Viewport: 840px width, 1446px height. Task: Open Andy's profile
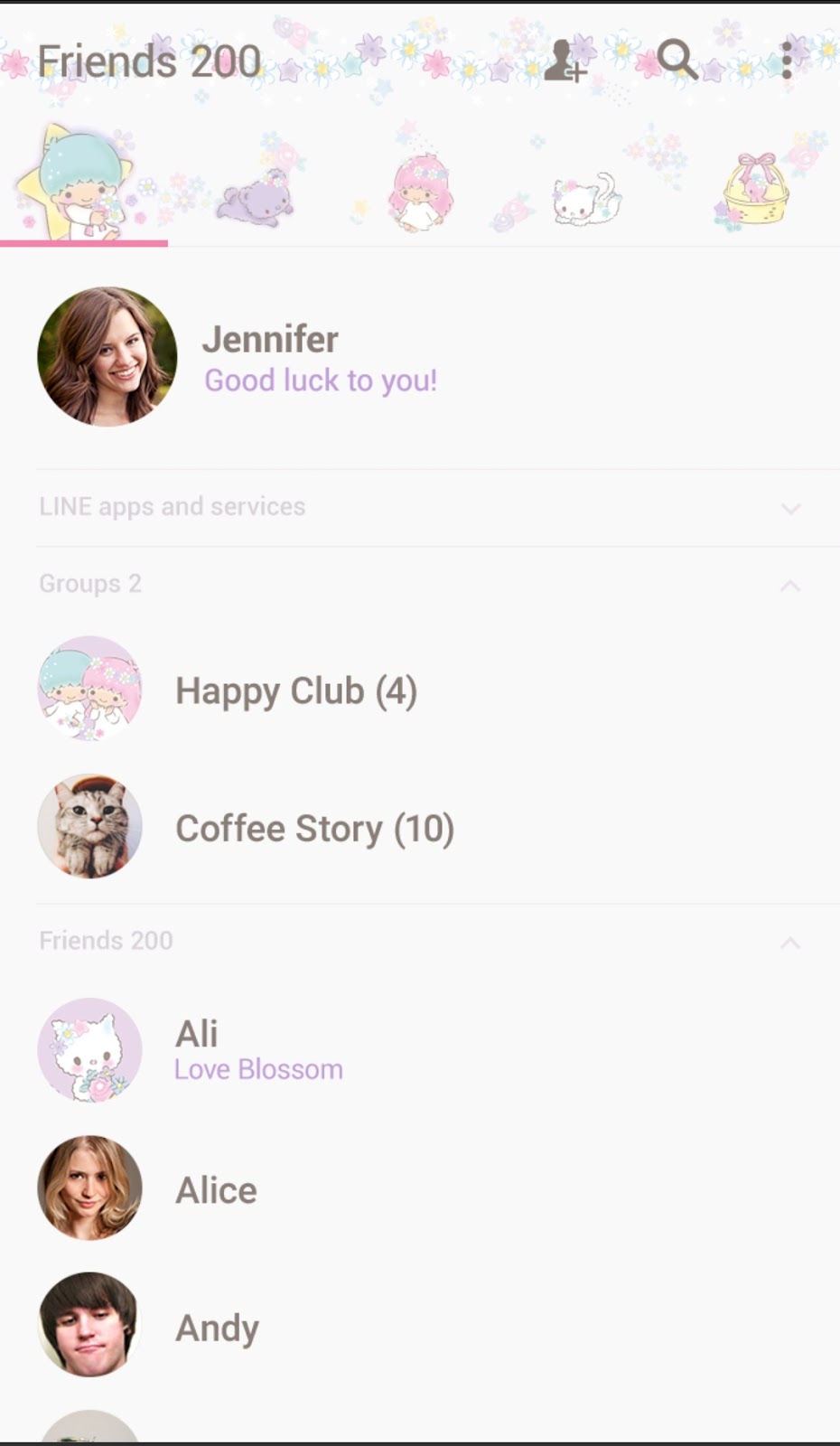(420, 1326)
